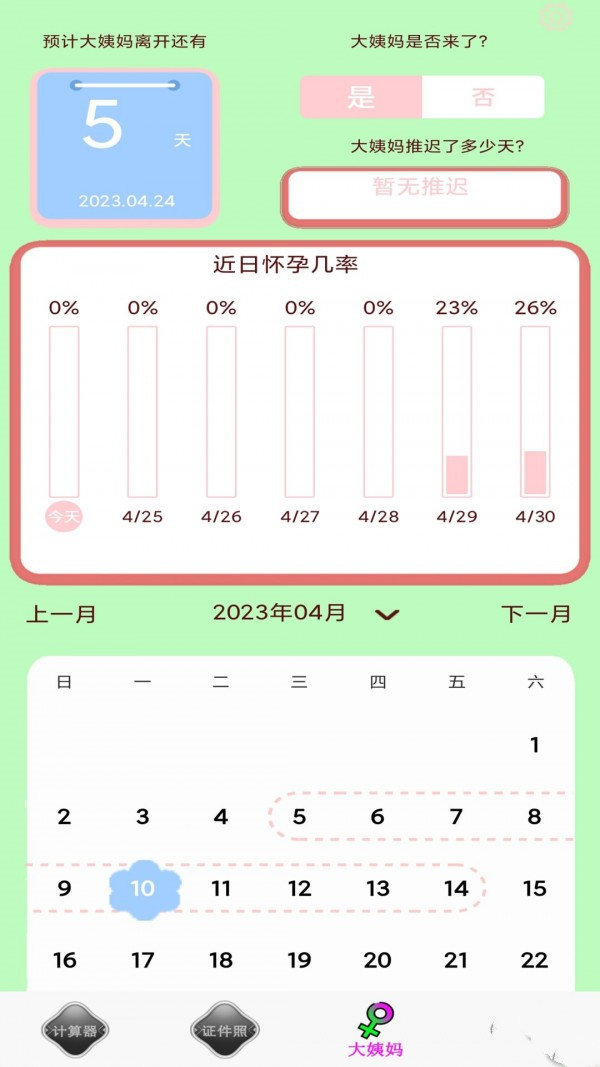
Task: Choose the 10th on the calendar
Action: coord(143,888)
